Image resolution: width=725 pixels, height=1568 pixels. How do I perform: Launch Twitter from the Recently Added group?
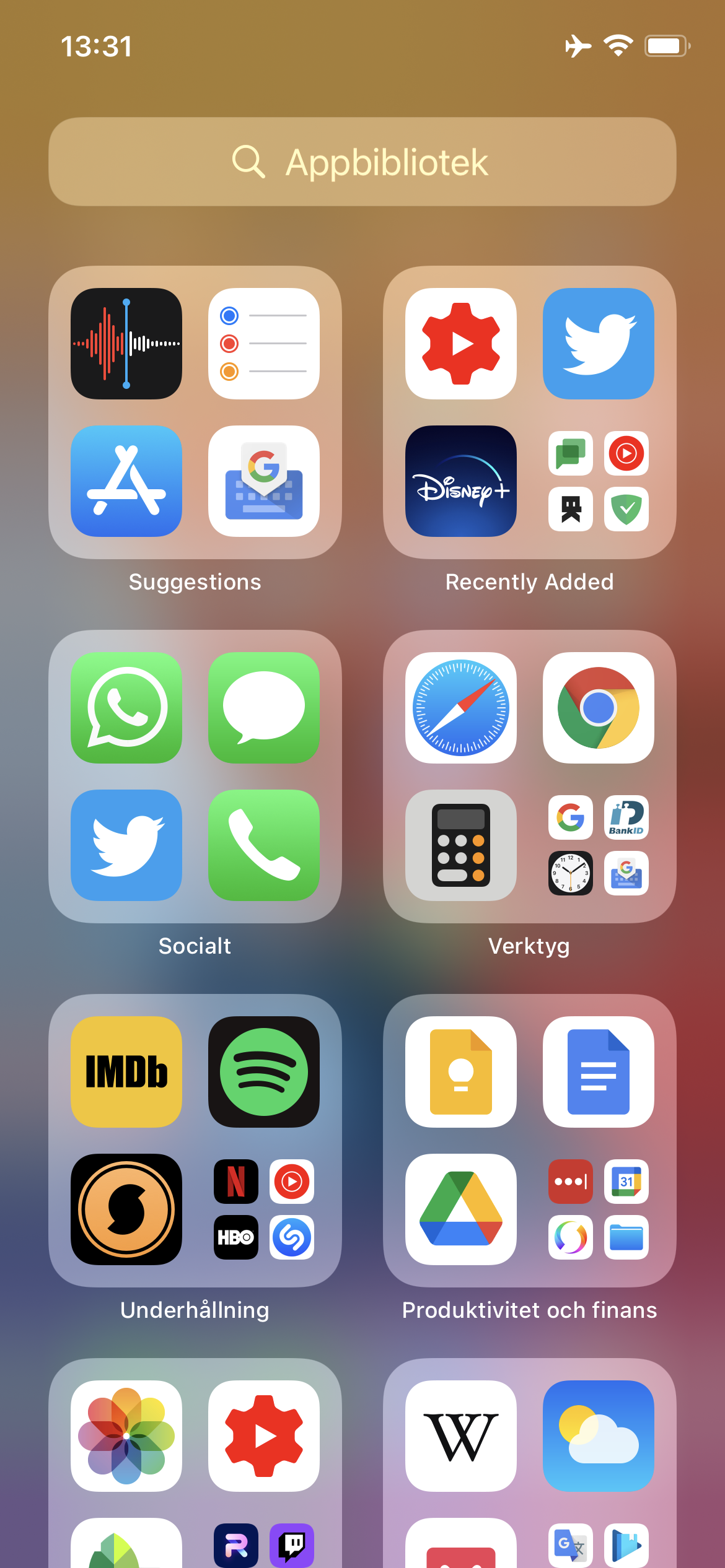pos(599,344)
